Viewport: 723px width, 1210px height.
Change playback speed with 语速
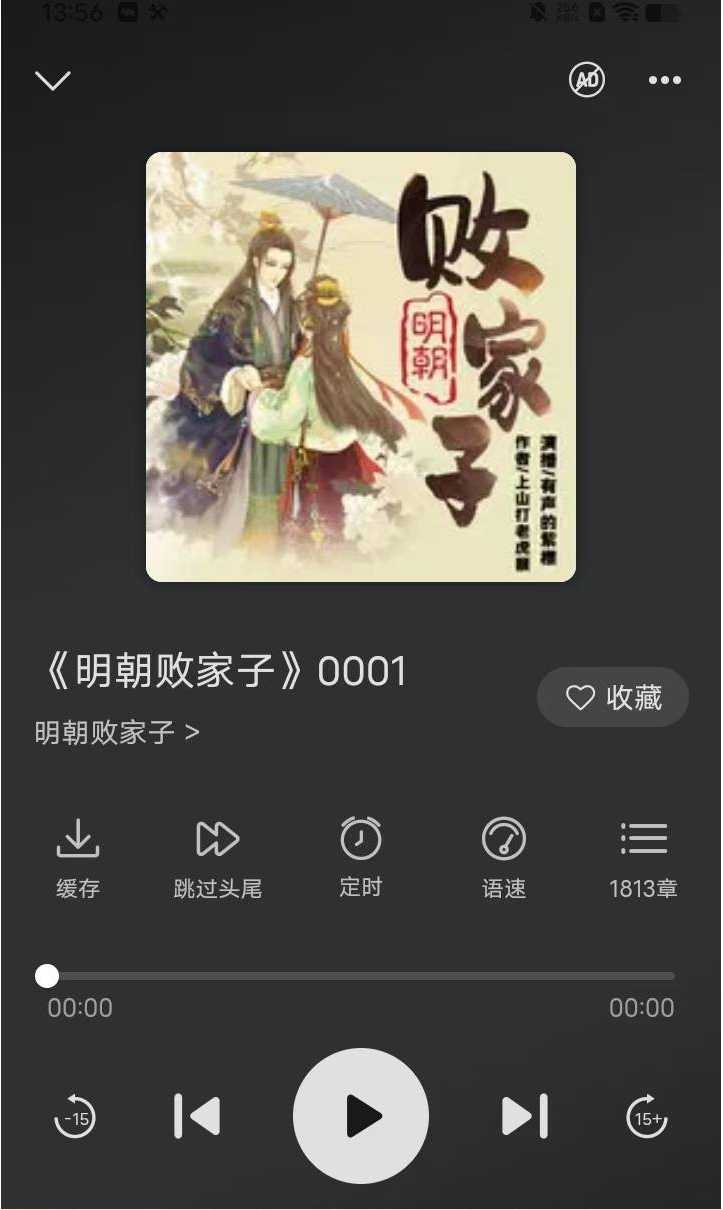[x=504, y=858]
